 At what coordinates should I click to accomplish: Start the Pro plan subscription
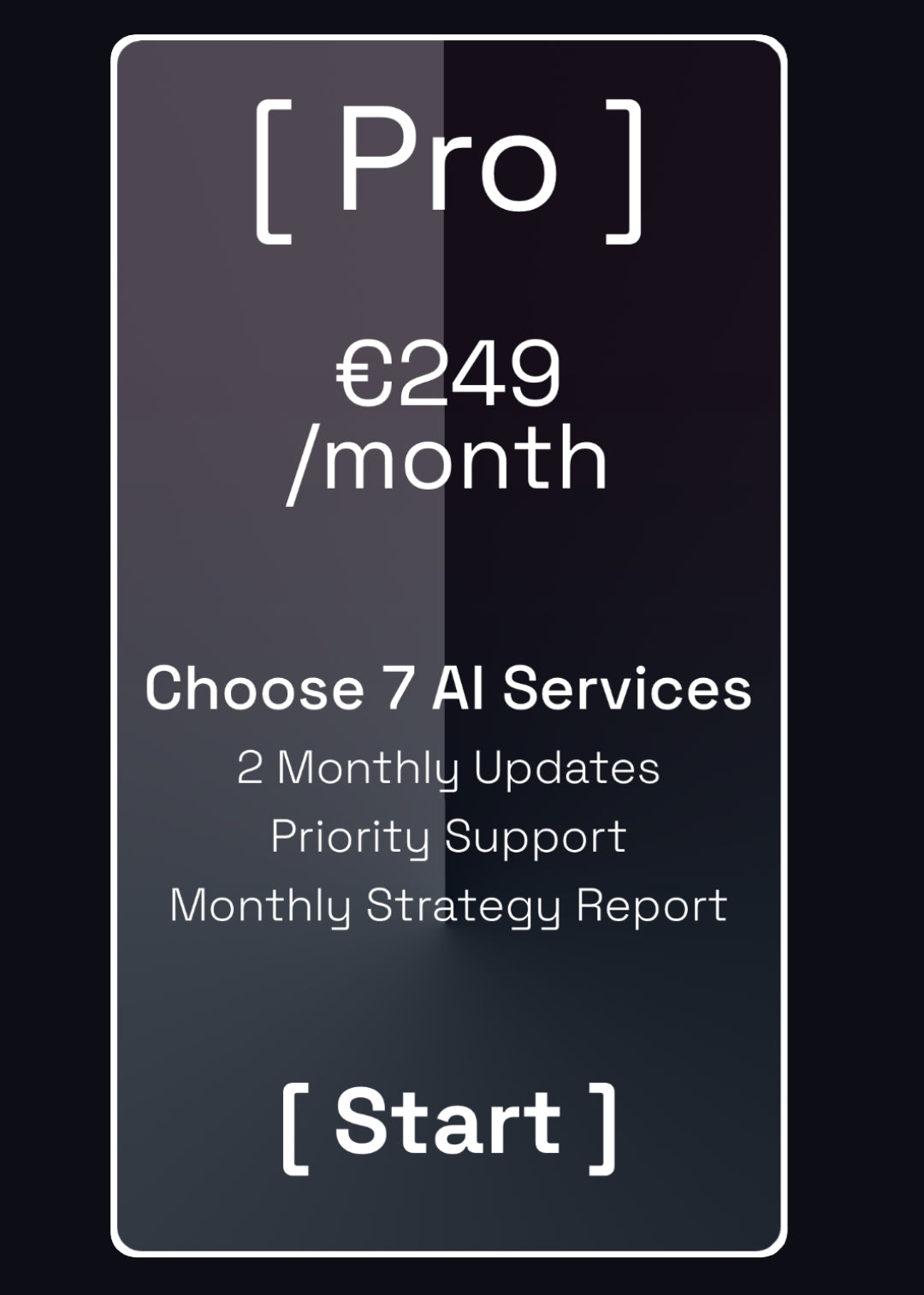448,1122
